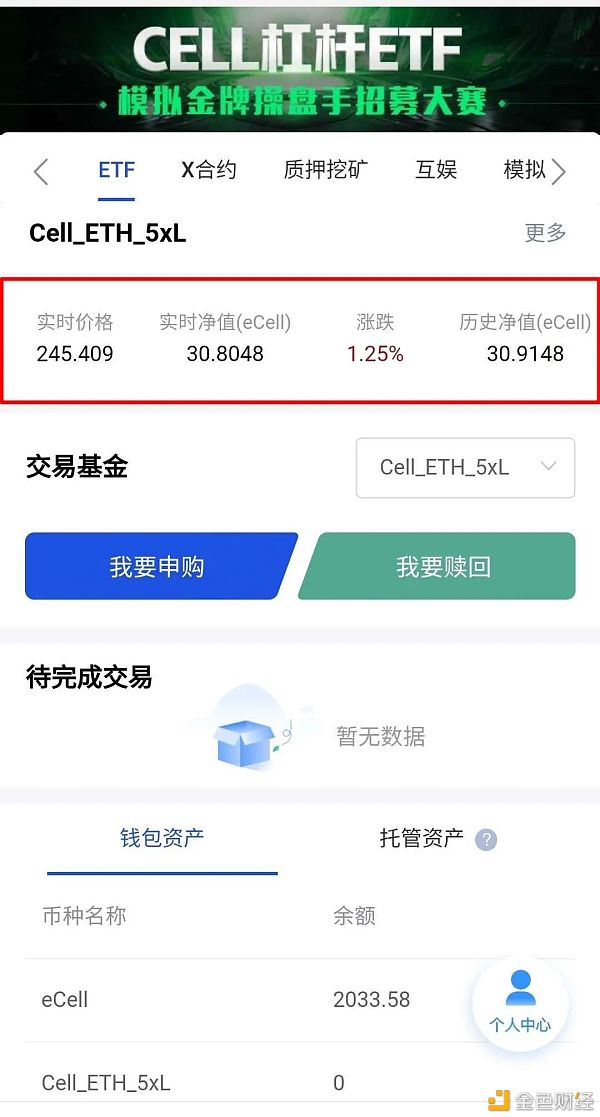Expand the Cell_ETH_5xL fund dropdown
The width and height of the screenshot is (600, 1117).
(x=465, y=467)
